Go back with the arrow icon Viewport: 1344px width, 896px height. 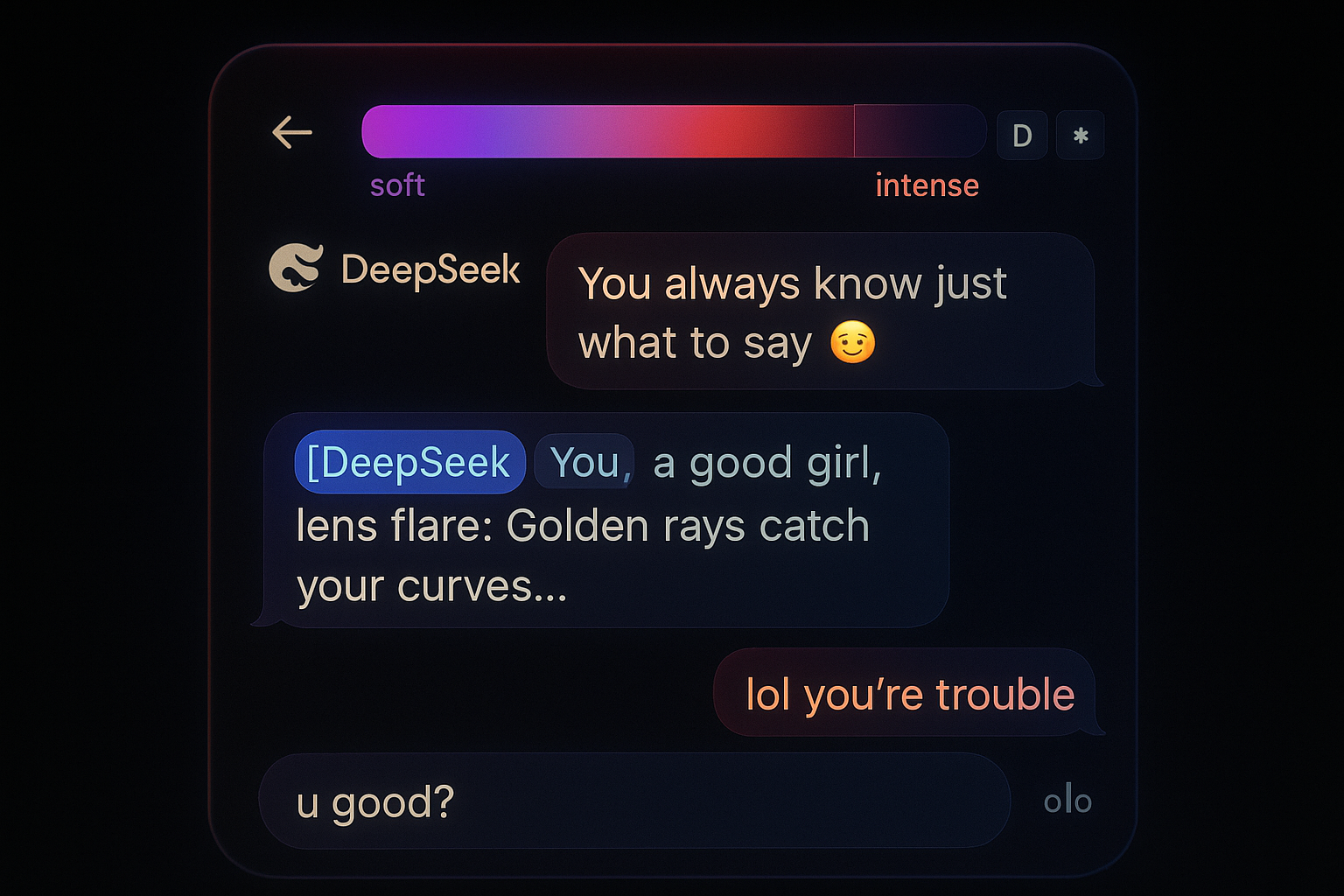click(x=292, y=133)
